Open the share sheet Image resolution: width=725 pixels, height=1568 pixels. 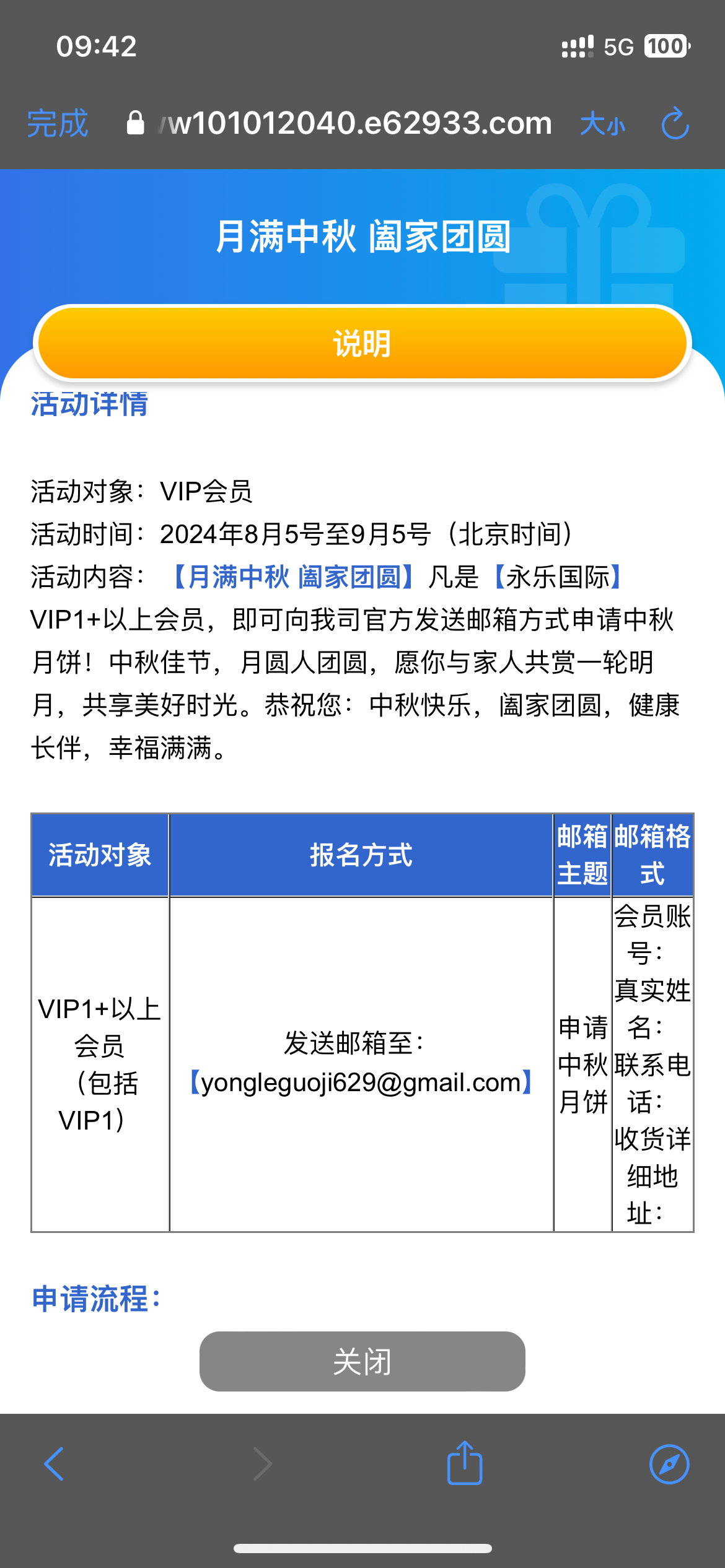click(465, 1462)
